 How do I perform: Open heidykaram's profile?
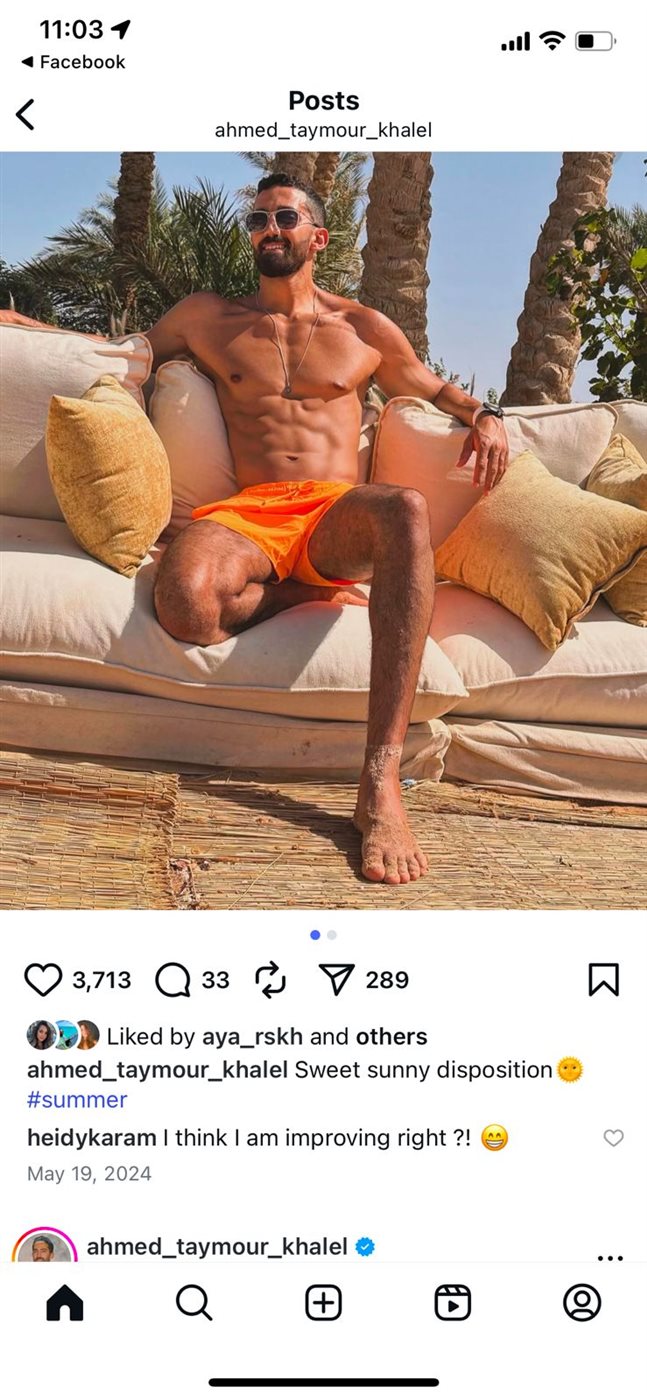pyautogui.click(x=92, y=1138)
